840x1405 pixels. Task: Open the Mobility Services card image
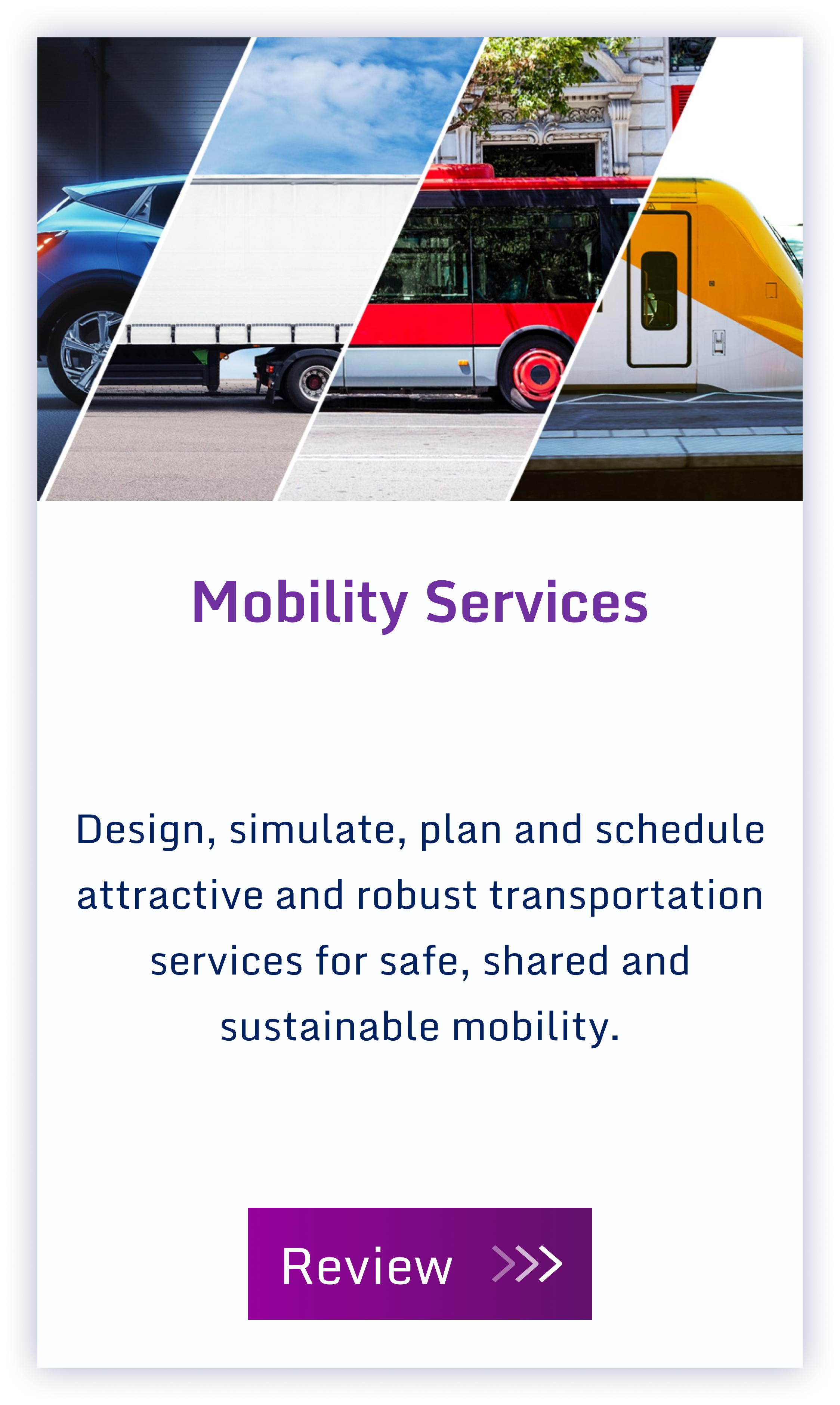coord(419,269)
